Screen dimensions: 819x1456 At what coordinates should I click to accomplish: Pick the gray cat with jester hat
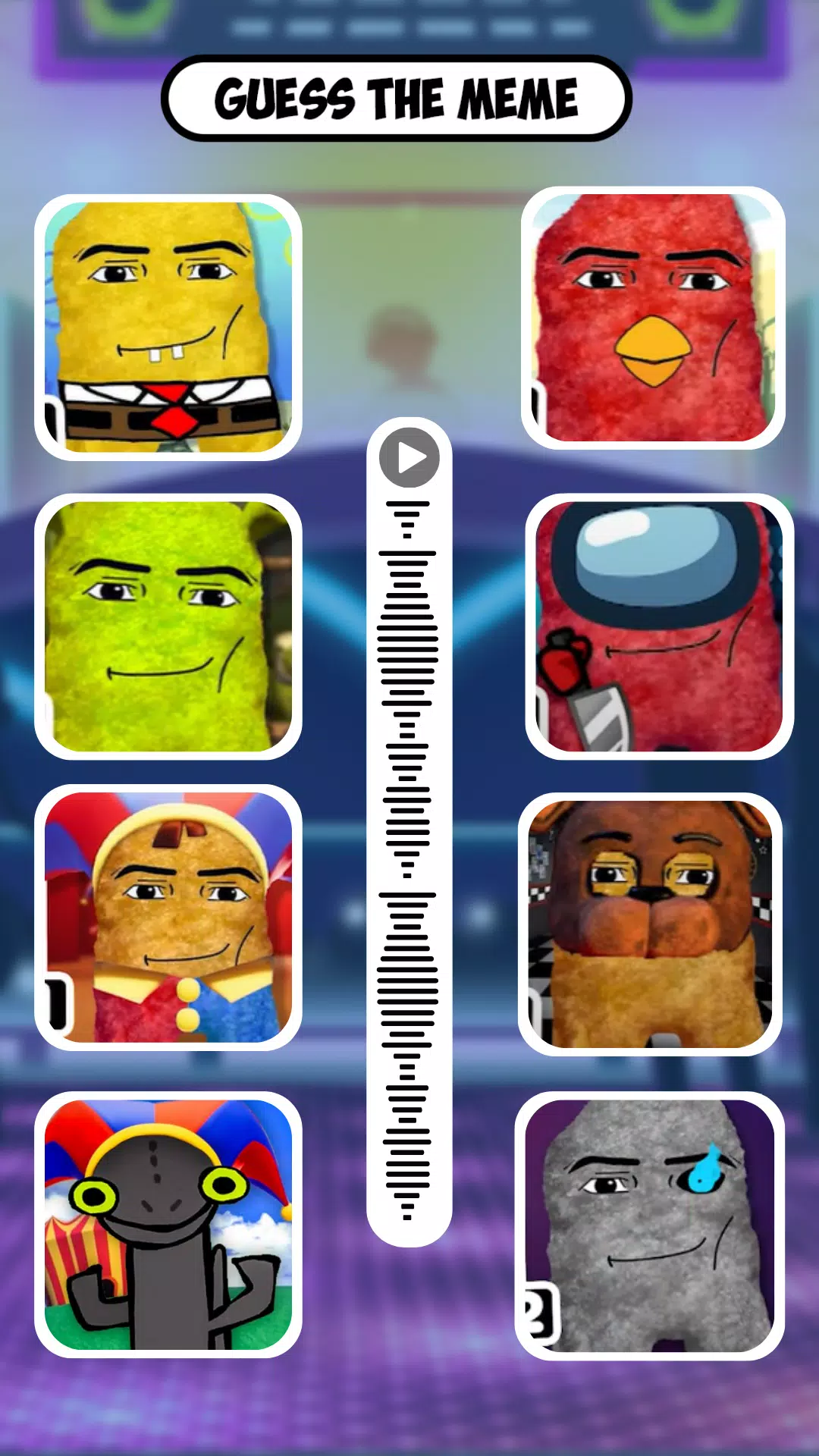(168, 1224)
